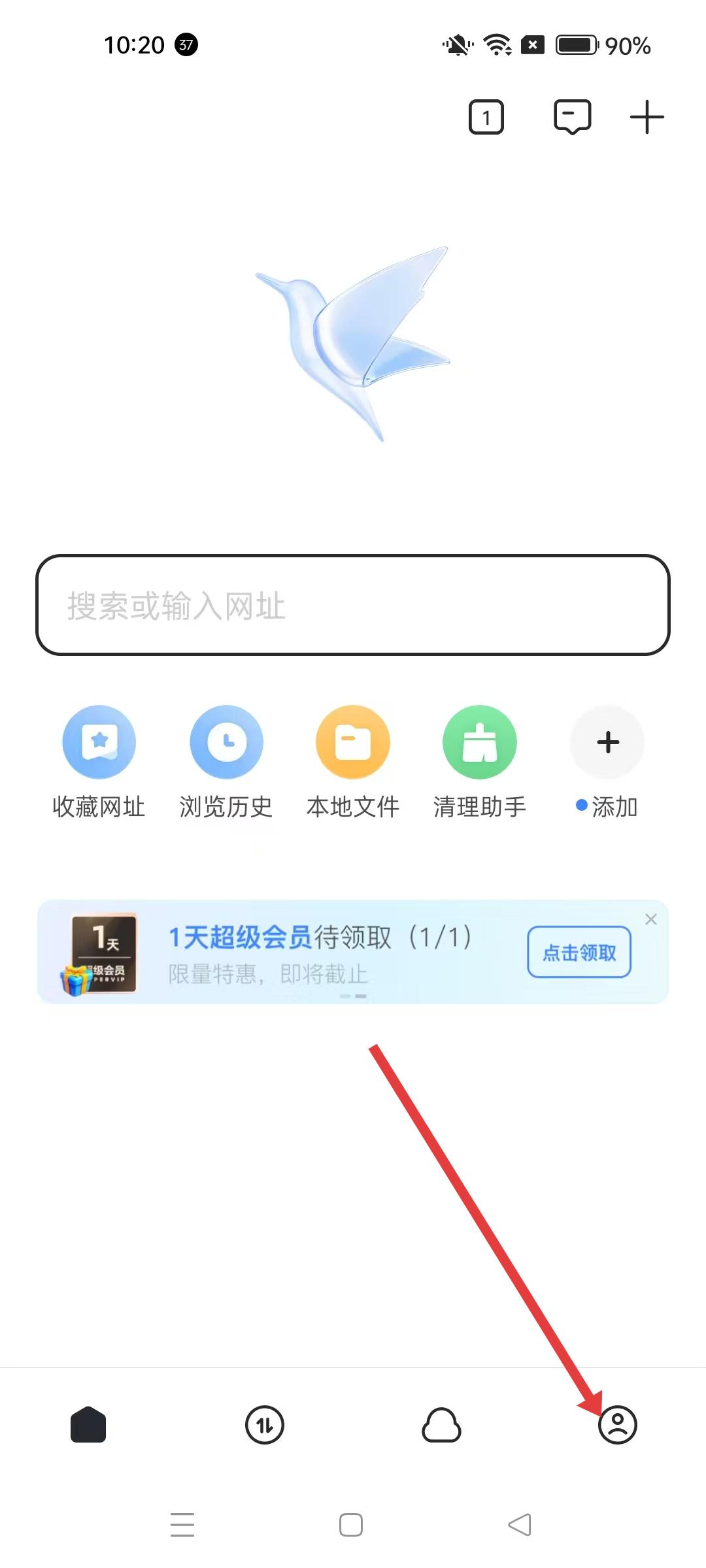Tap the search or enter URL box
Image resolution: width=706 pixels, height=1568 pixels.
click(x=353, y=605)
